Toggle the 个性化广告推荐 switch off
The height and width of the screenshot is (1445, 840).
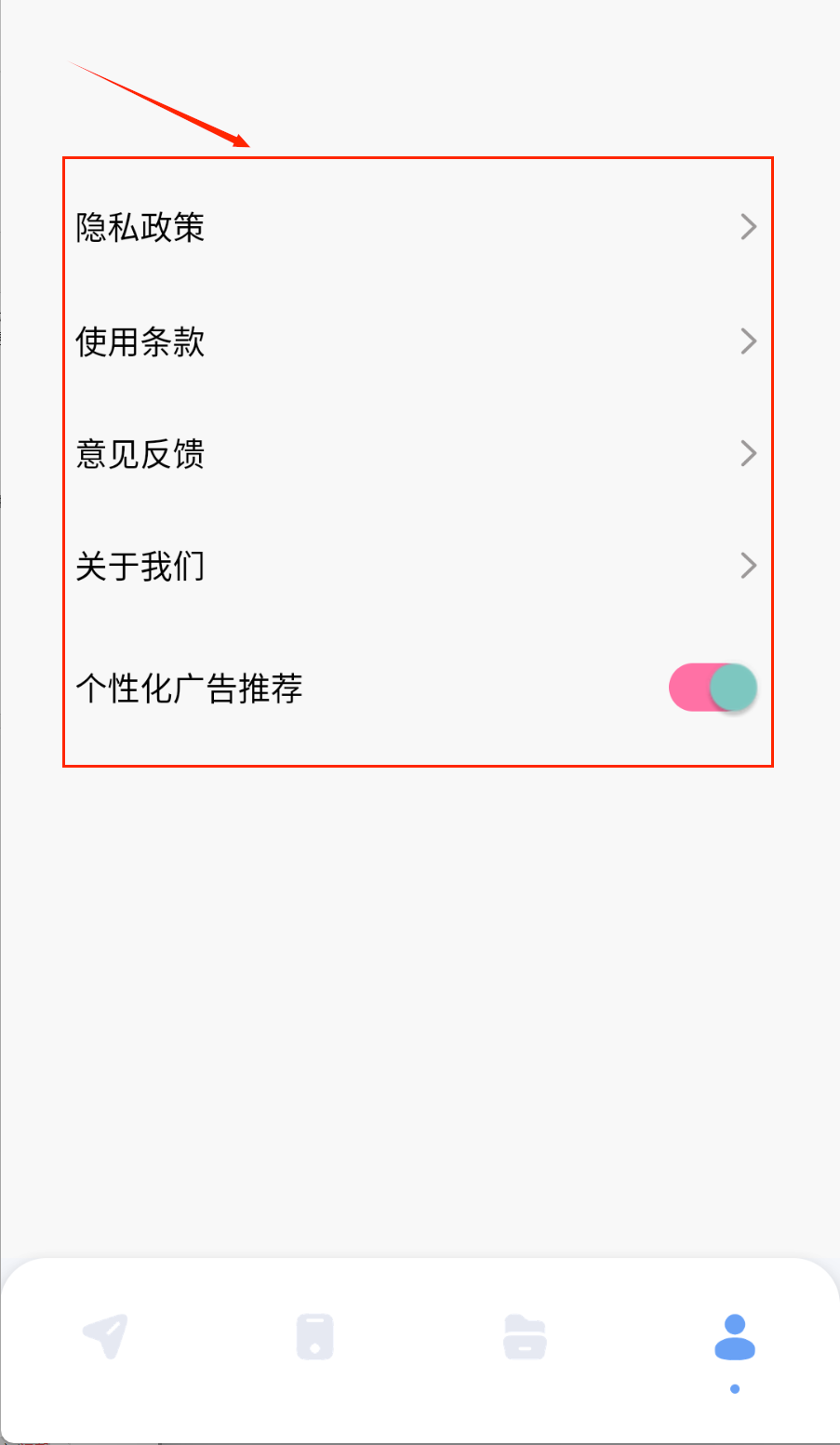click(713, 688)
